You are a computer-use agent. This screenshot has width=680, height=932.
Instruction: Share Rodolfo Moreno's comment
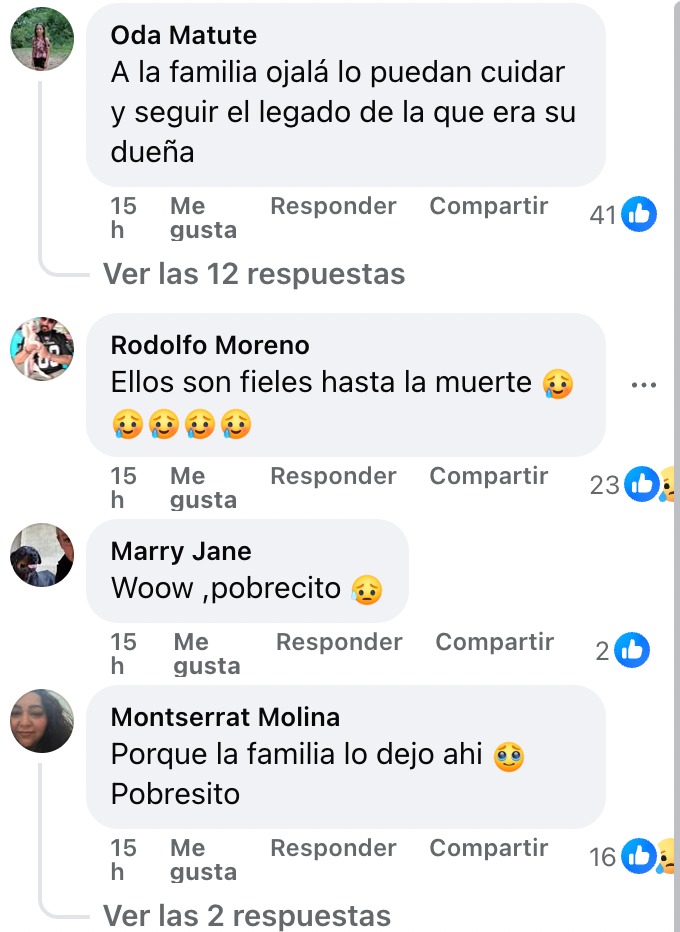pyautogui.click(x=488, y=476)
